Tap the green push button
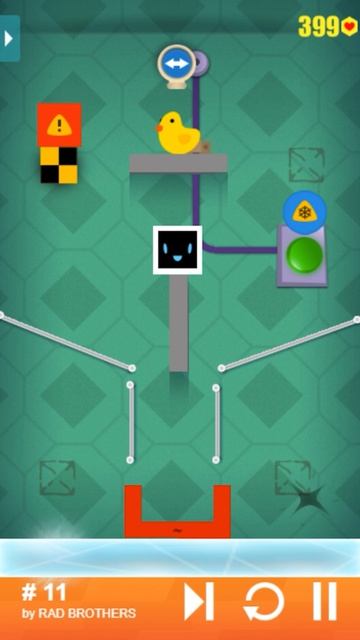This screenshot has height=640, width=360. click(x=304, y=255)
